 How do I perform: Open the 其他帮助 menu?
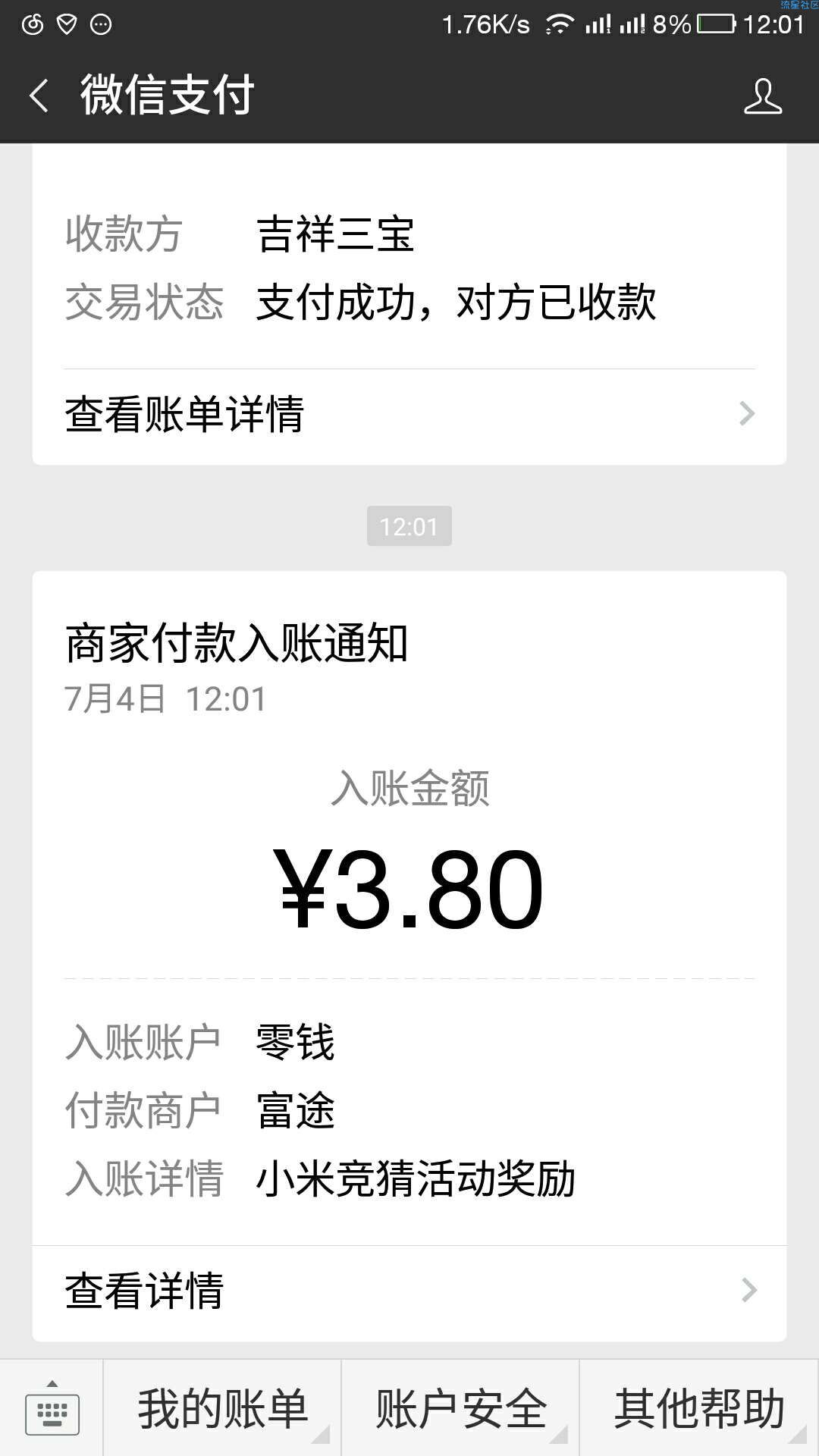(x=699, y=1409)
